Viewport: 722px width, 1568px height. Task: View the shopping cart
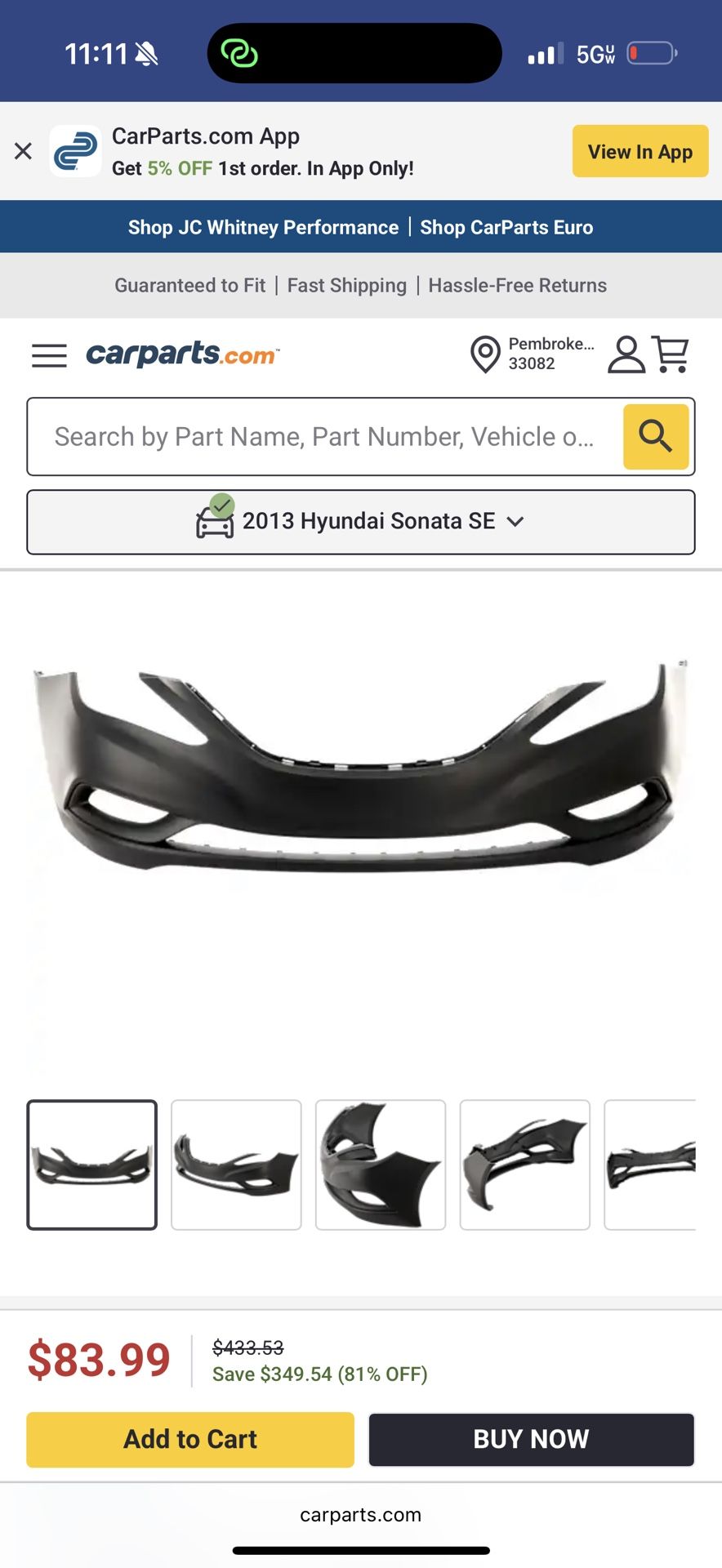pos(671,354)
